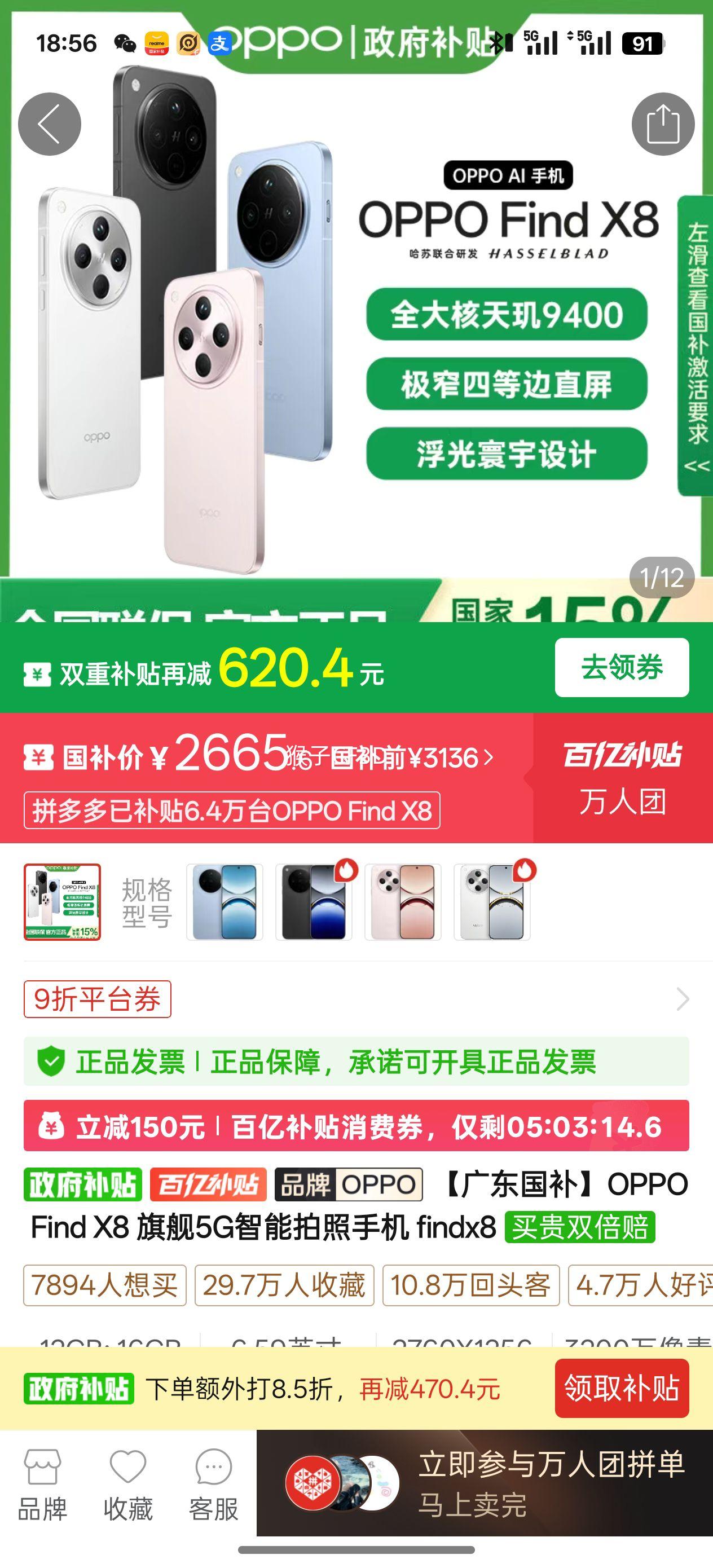
Task: Select the black phone variant thumbnail
Action: coord(314,902)
